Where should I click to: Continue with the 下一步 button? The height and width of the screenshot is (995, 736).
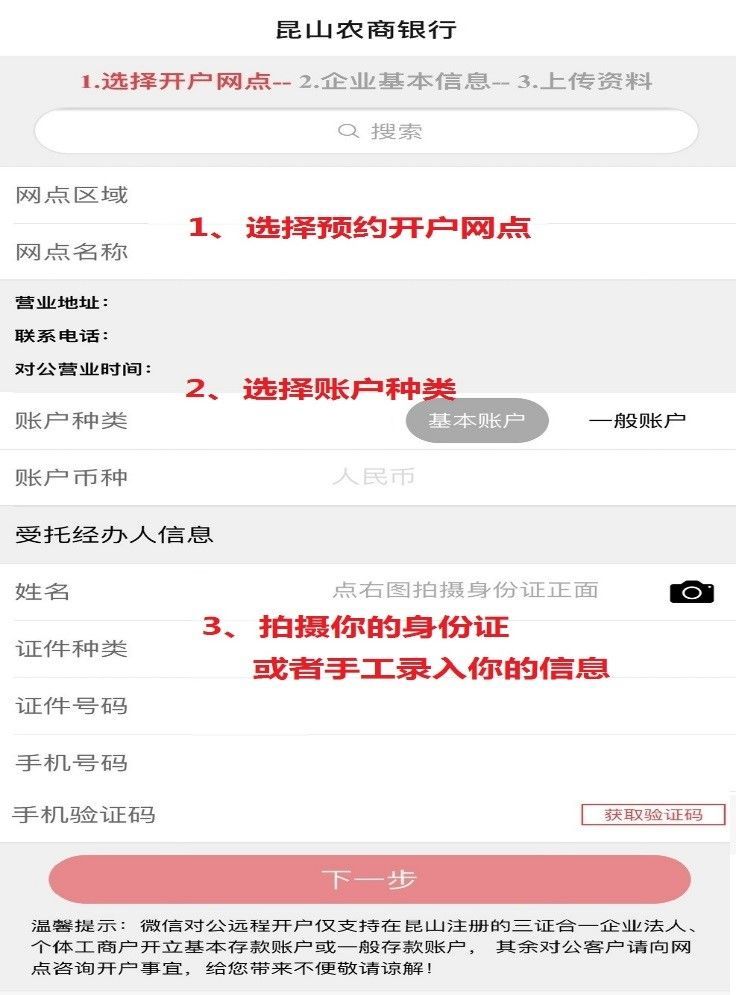coord(369,880)
